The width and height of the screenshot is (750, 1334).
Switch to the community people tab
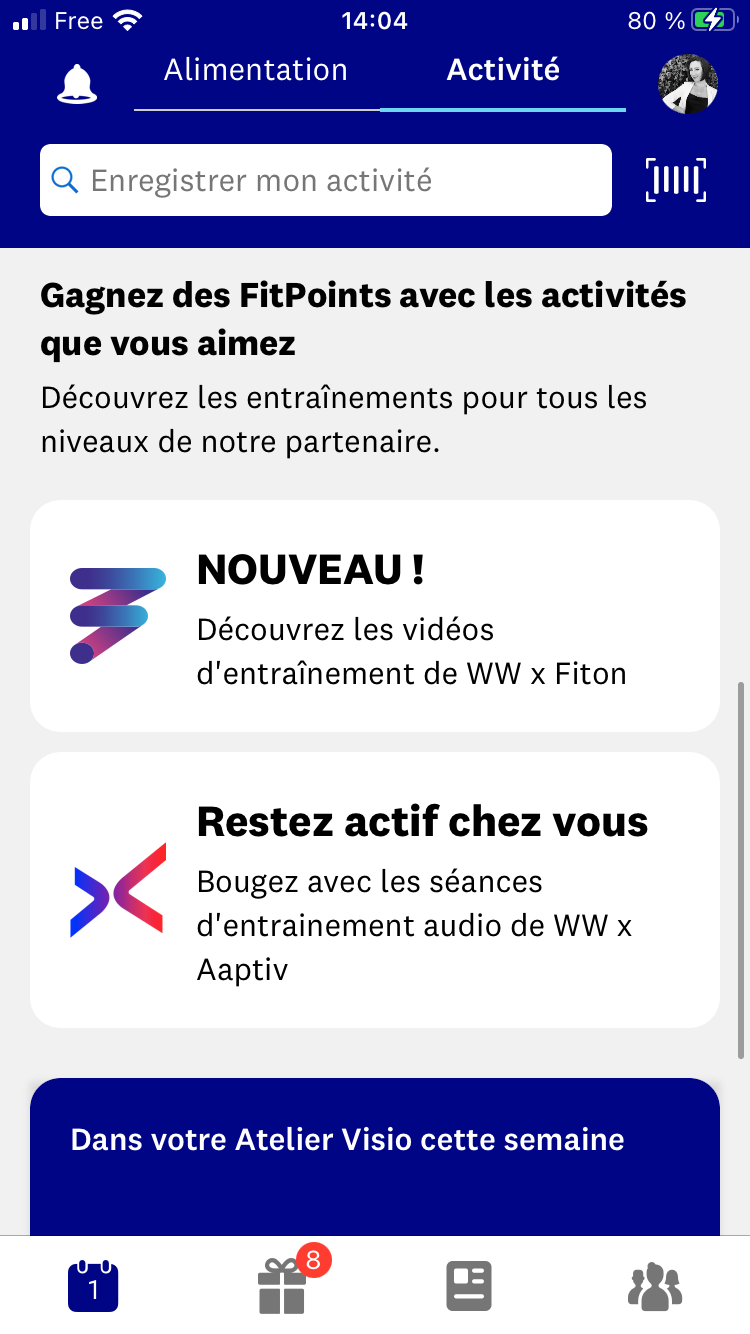[x=655, y=1286]
